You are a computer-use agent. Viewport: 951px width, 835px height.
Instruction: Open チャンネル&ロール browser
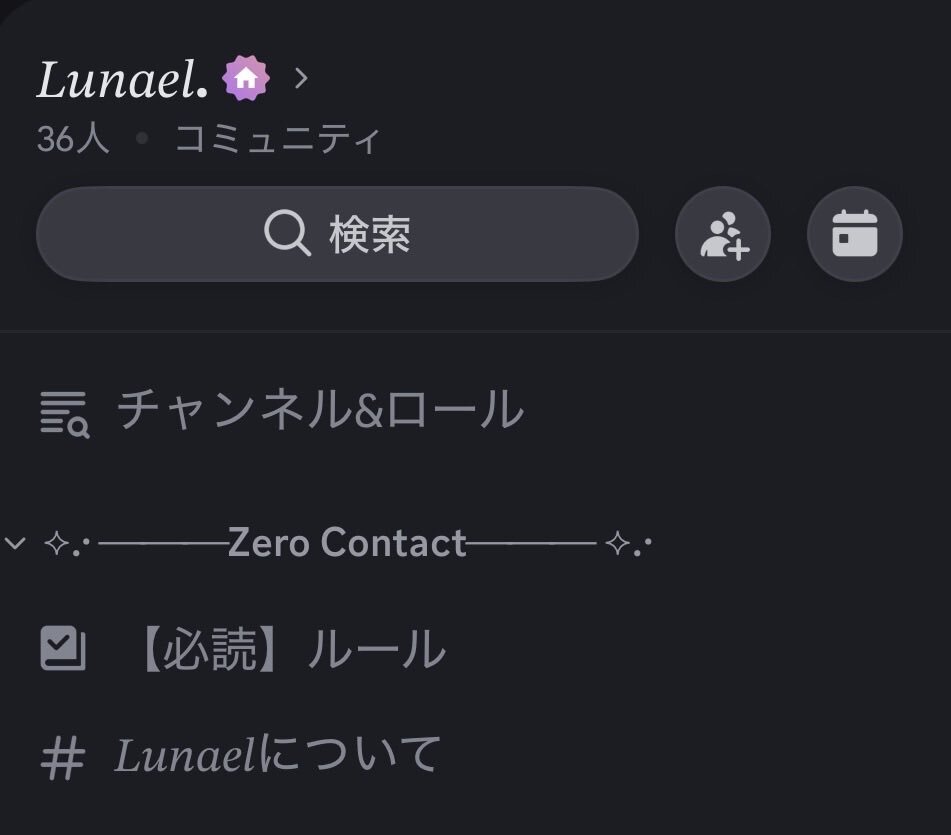coord(282,411)
